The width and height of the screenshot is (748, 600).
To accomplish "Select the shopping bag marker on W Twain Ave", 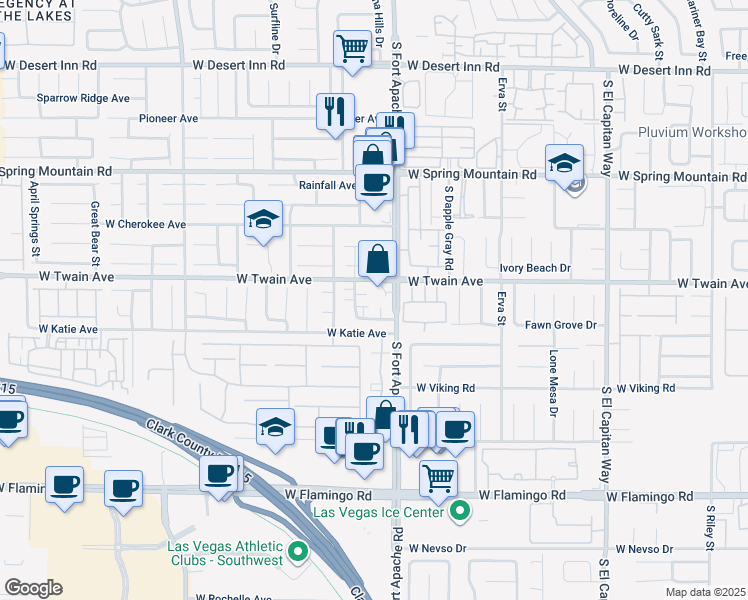I will (377, 261).
